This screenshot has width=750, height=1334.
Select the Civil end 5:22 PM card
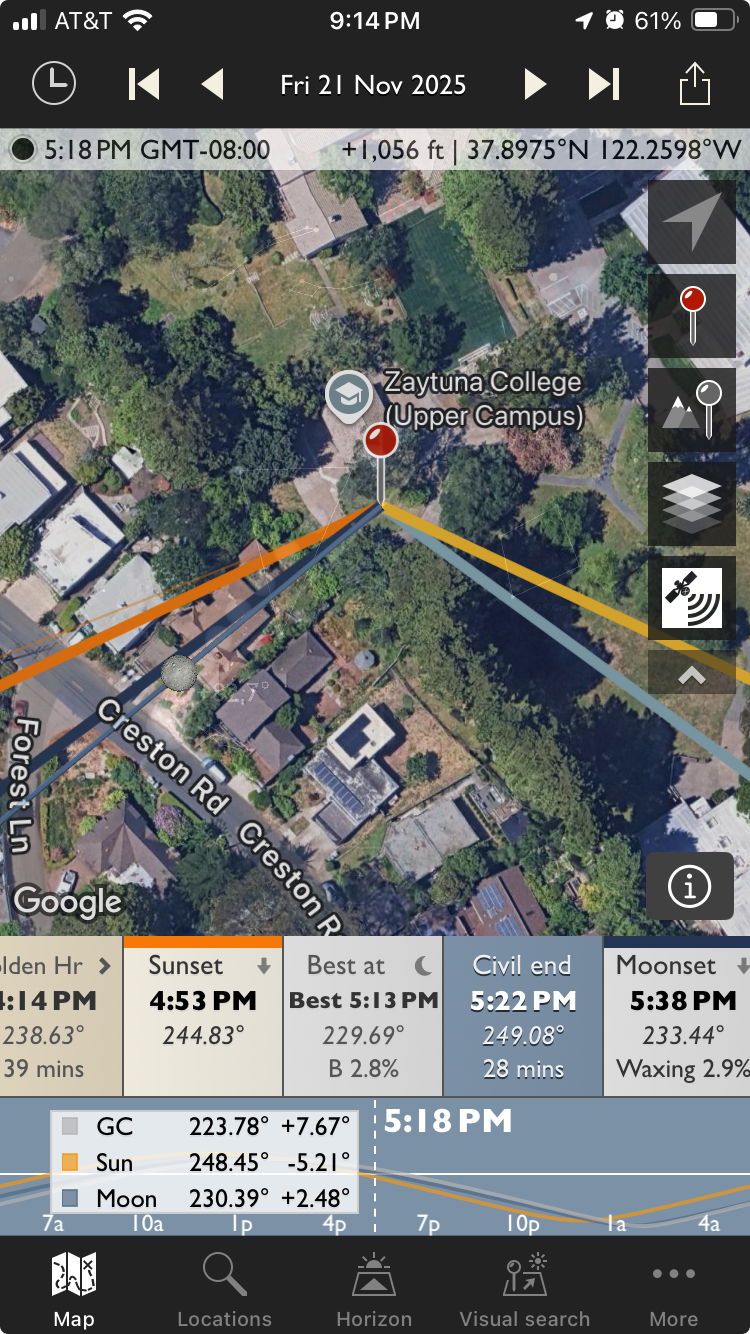522,1016
